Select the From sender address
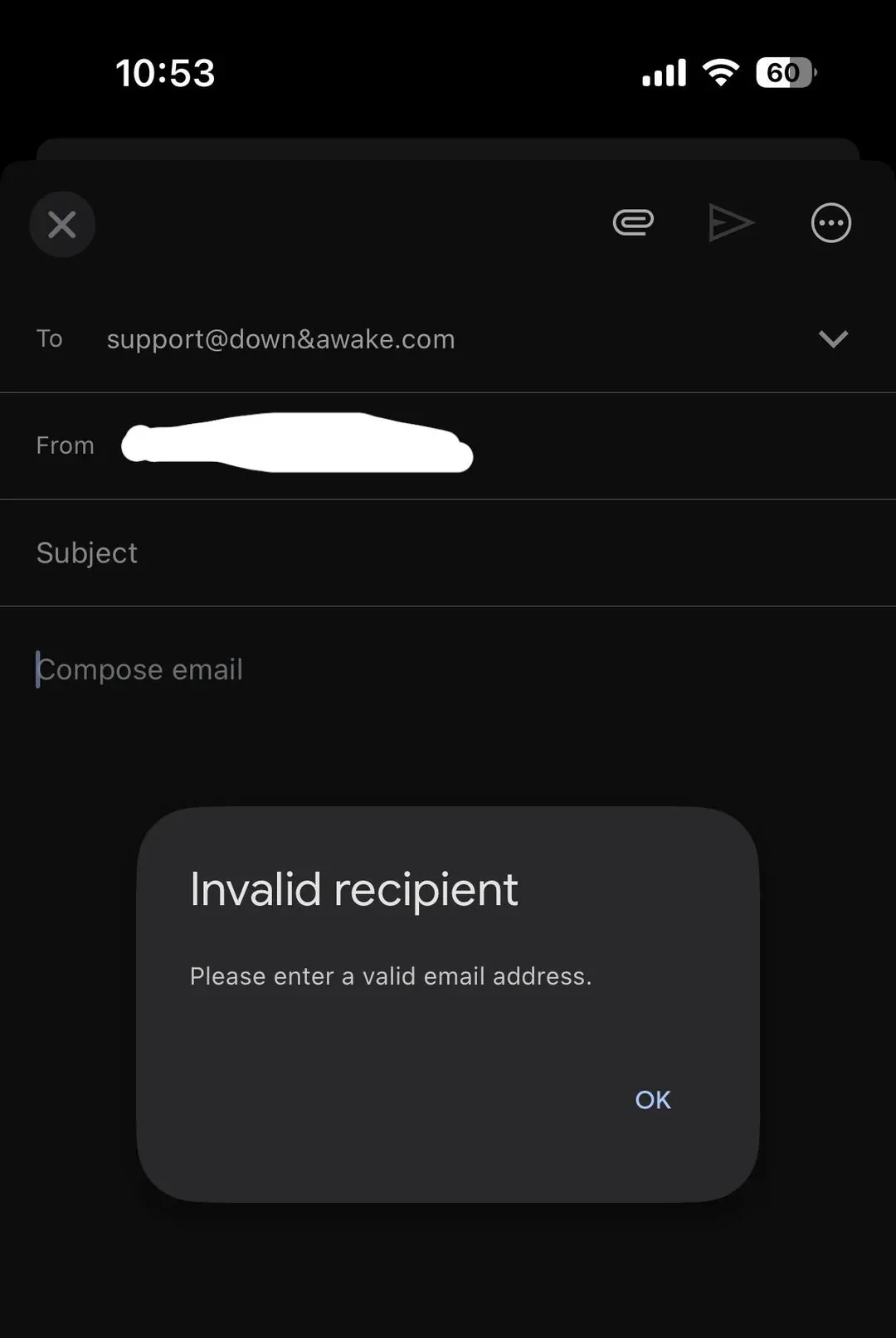This screenshot has height=1338, width=896. [x=297, y=445]
